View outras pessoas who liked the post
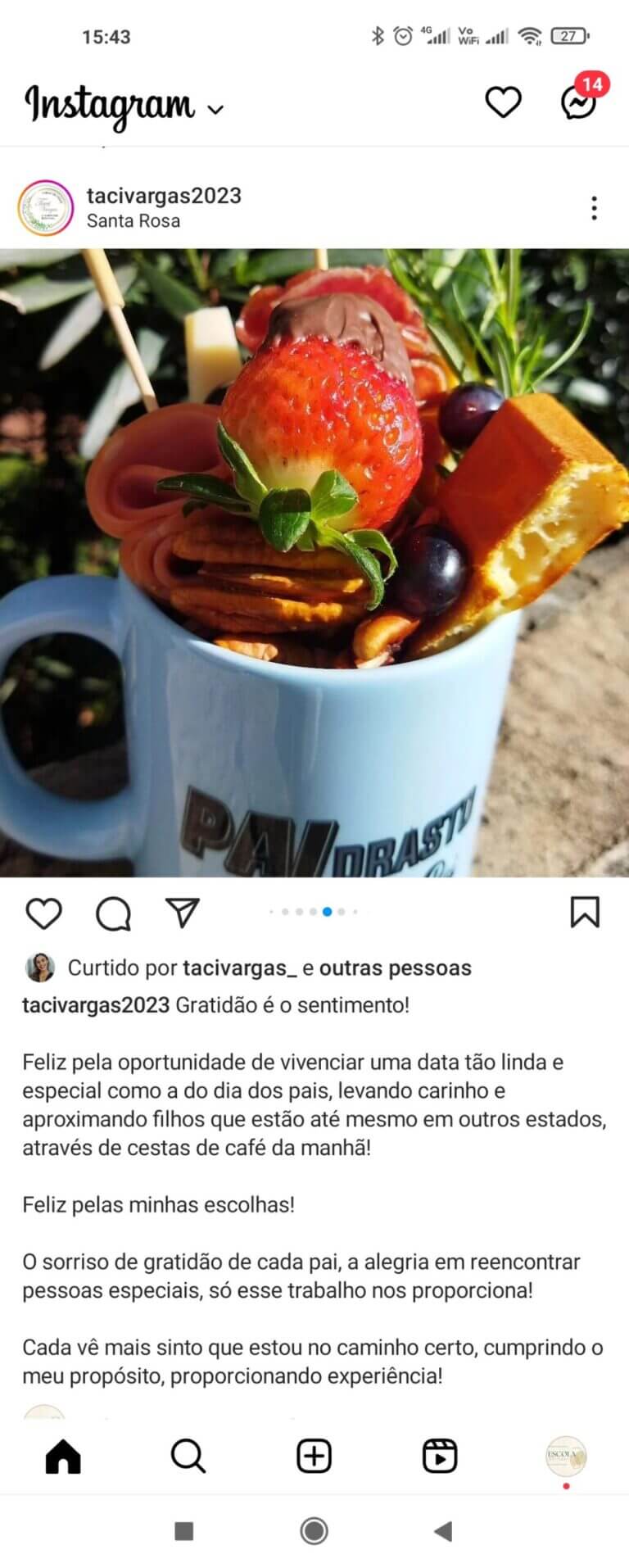The image size is (629, 1568). point(395,968)
